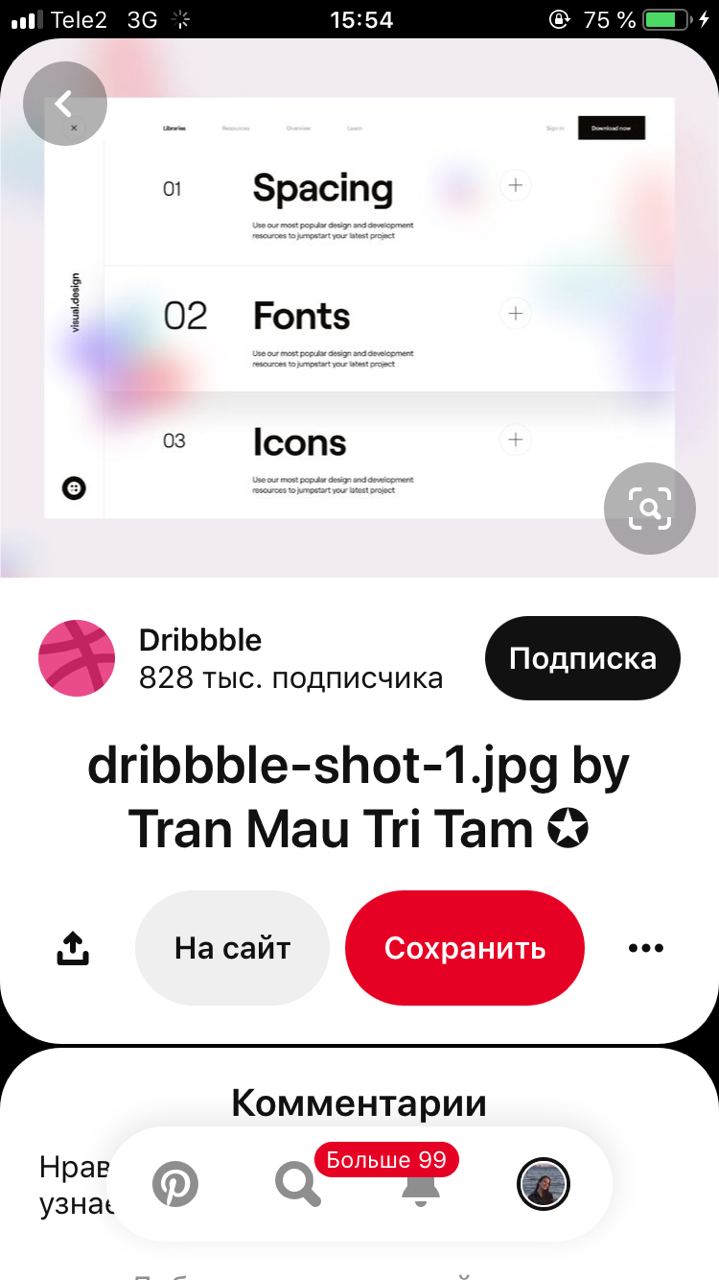Tap the Подписка button to follow Dribbble
This screenshot has height=1280, width=719.
coord(582,658)
